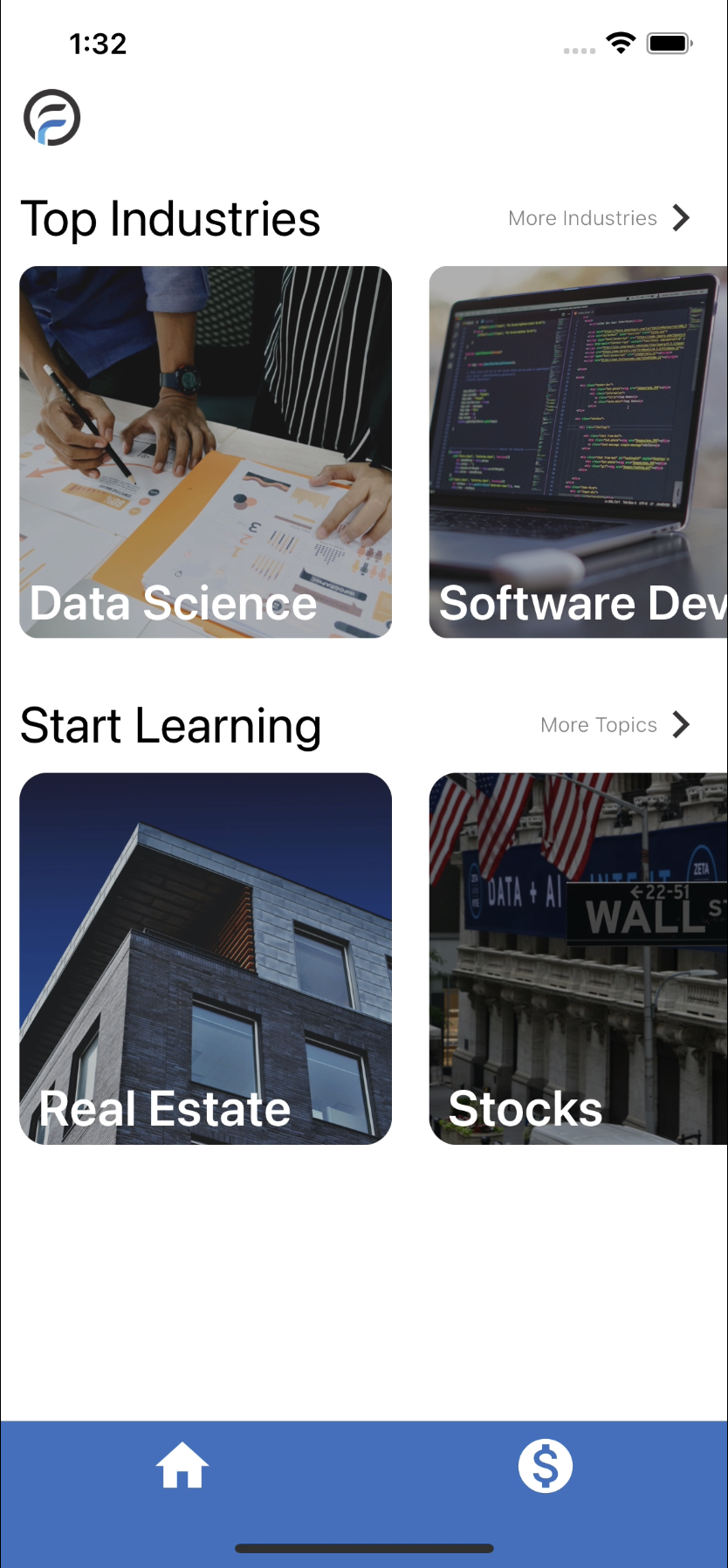Tap the app logo at top left
Screen dimensions: 728x1568
click(x=52, y=118)
